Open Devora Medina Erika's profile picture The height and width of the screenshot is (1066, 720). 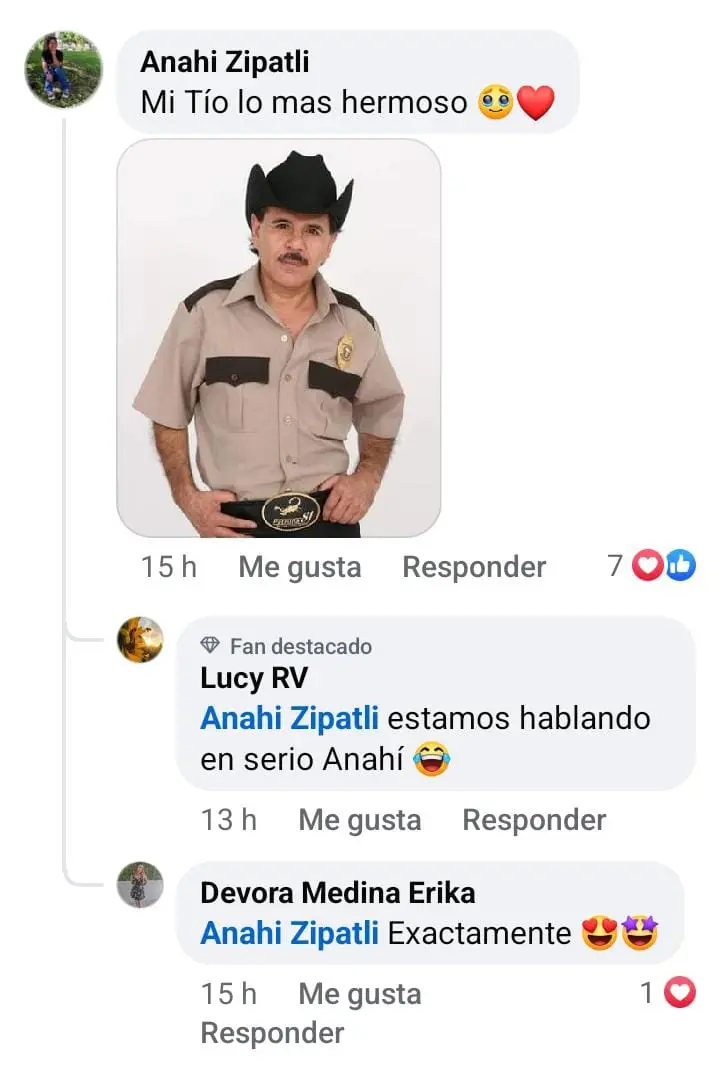(x=140, y=885)
